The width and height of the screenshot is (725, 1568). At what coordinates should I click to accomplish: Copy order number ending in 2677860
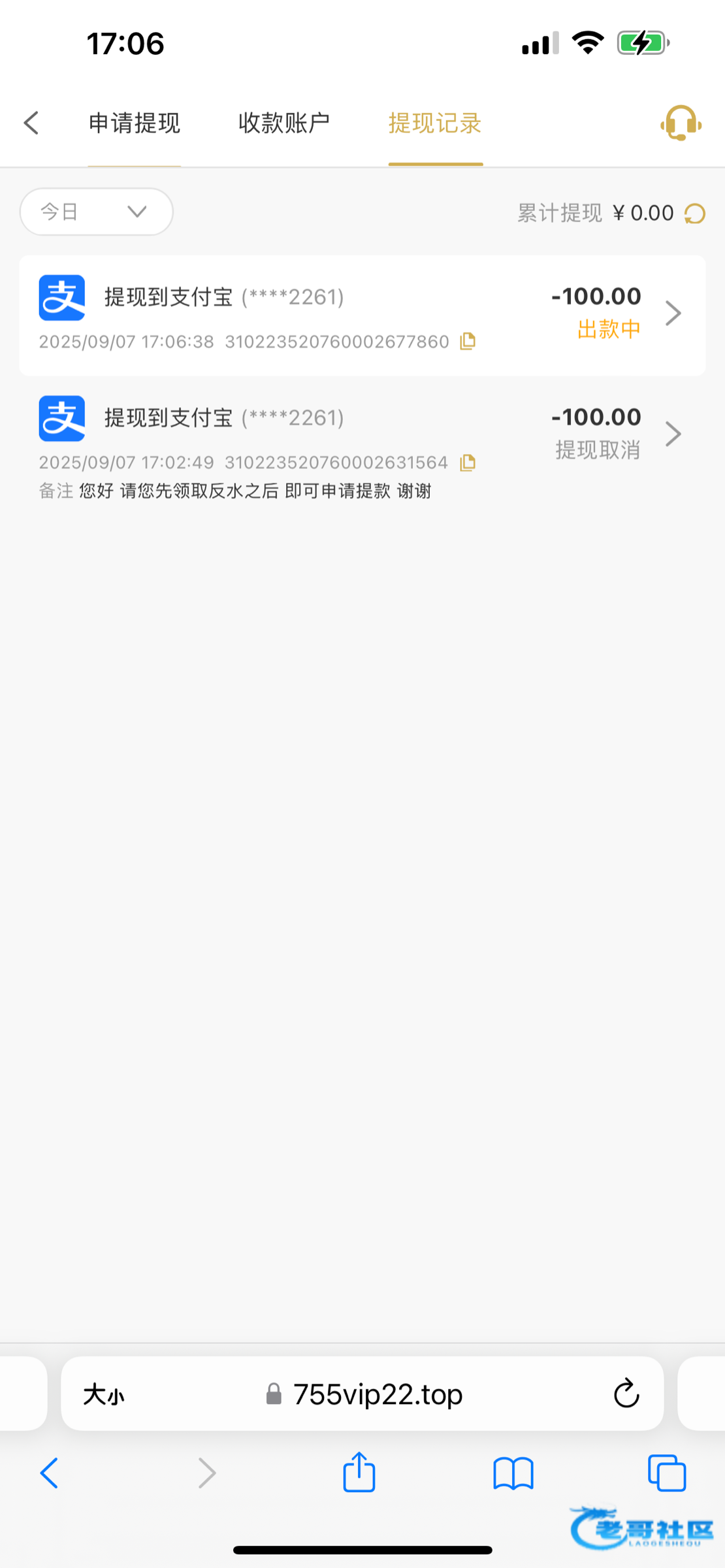(x=468, y=341)
